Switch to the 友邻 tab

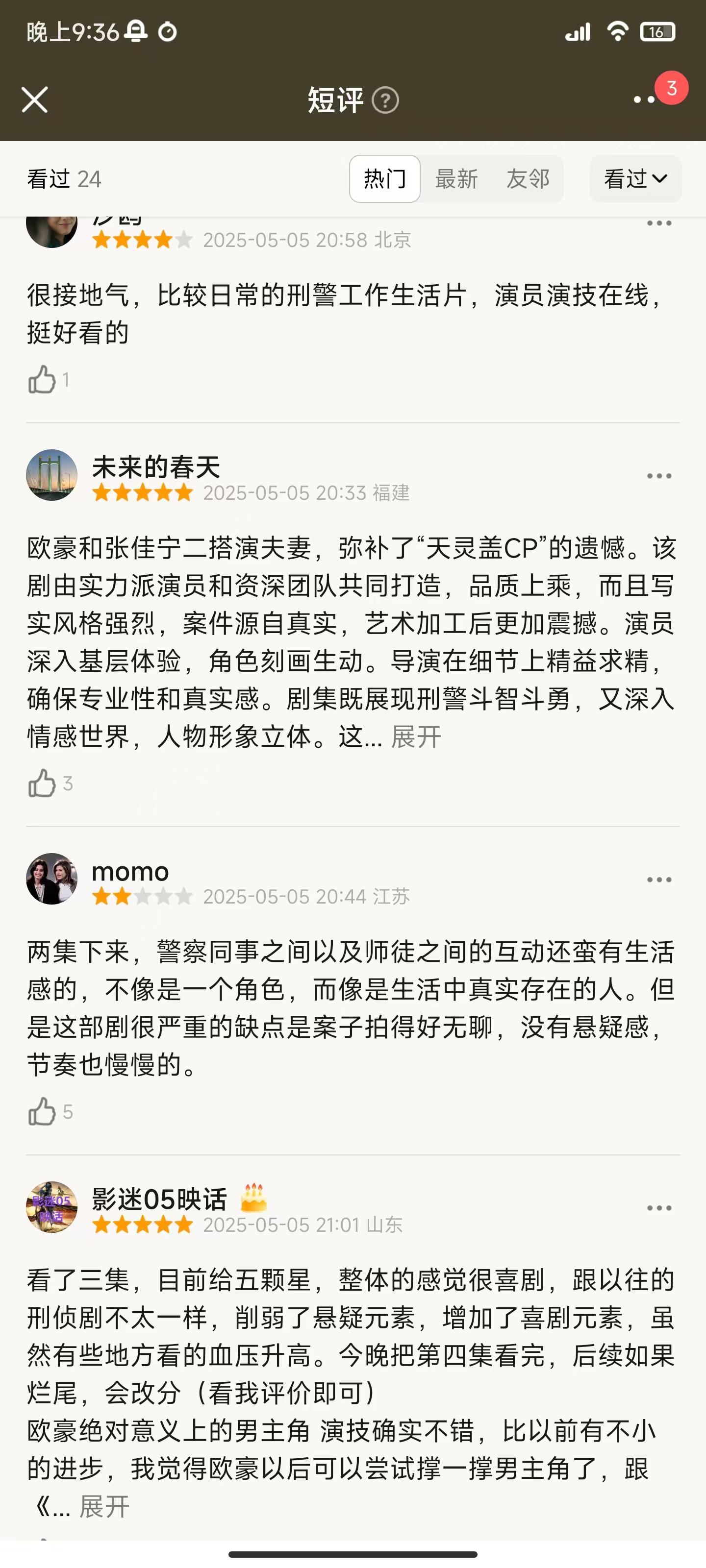pos(528,179)
